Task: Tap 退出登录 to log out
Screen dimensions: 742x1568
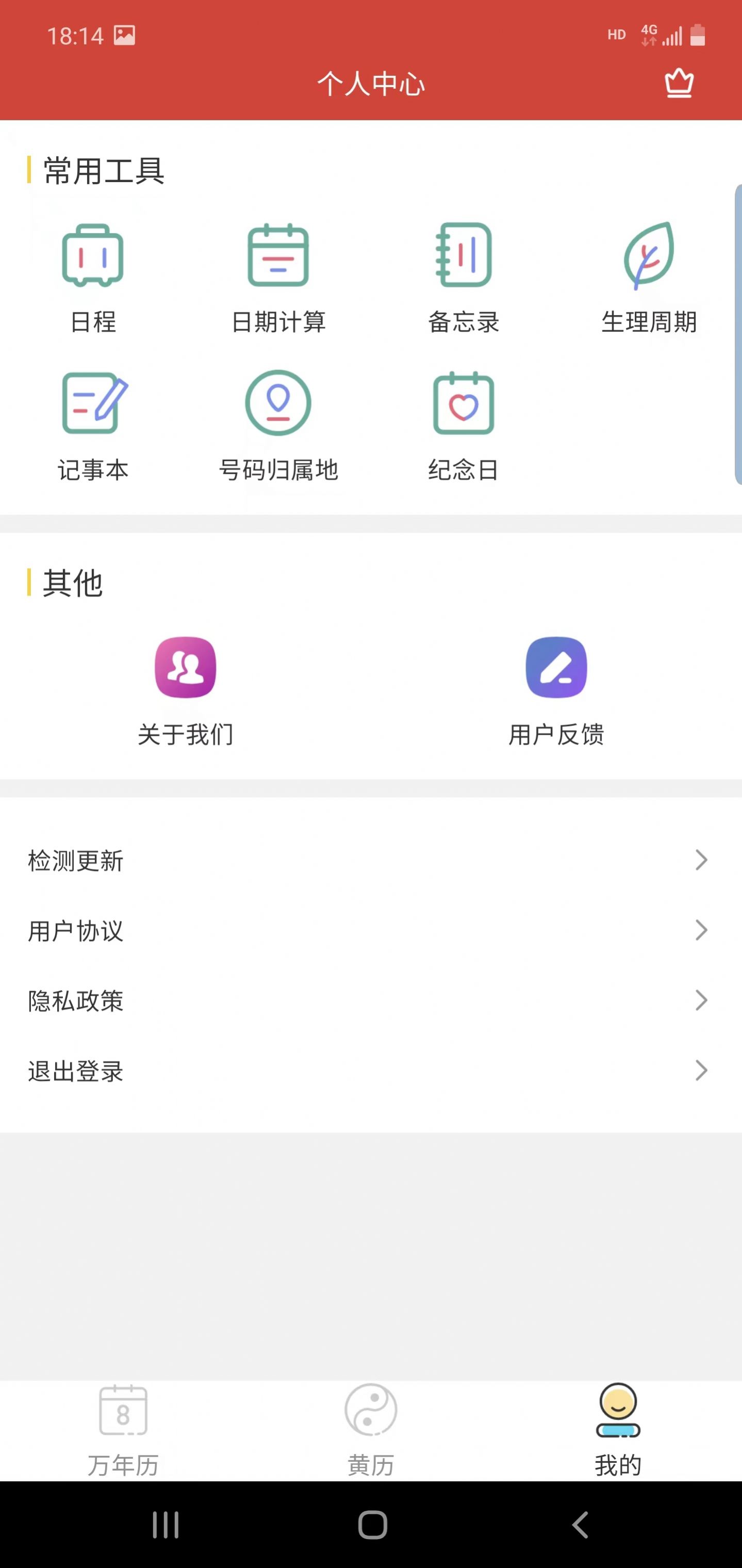Action: (x=75, y=1071)
